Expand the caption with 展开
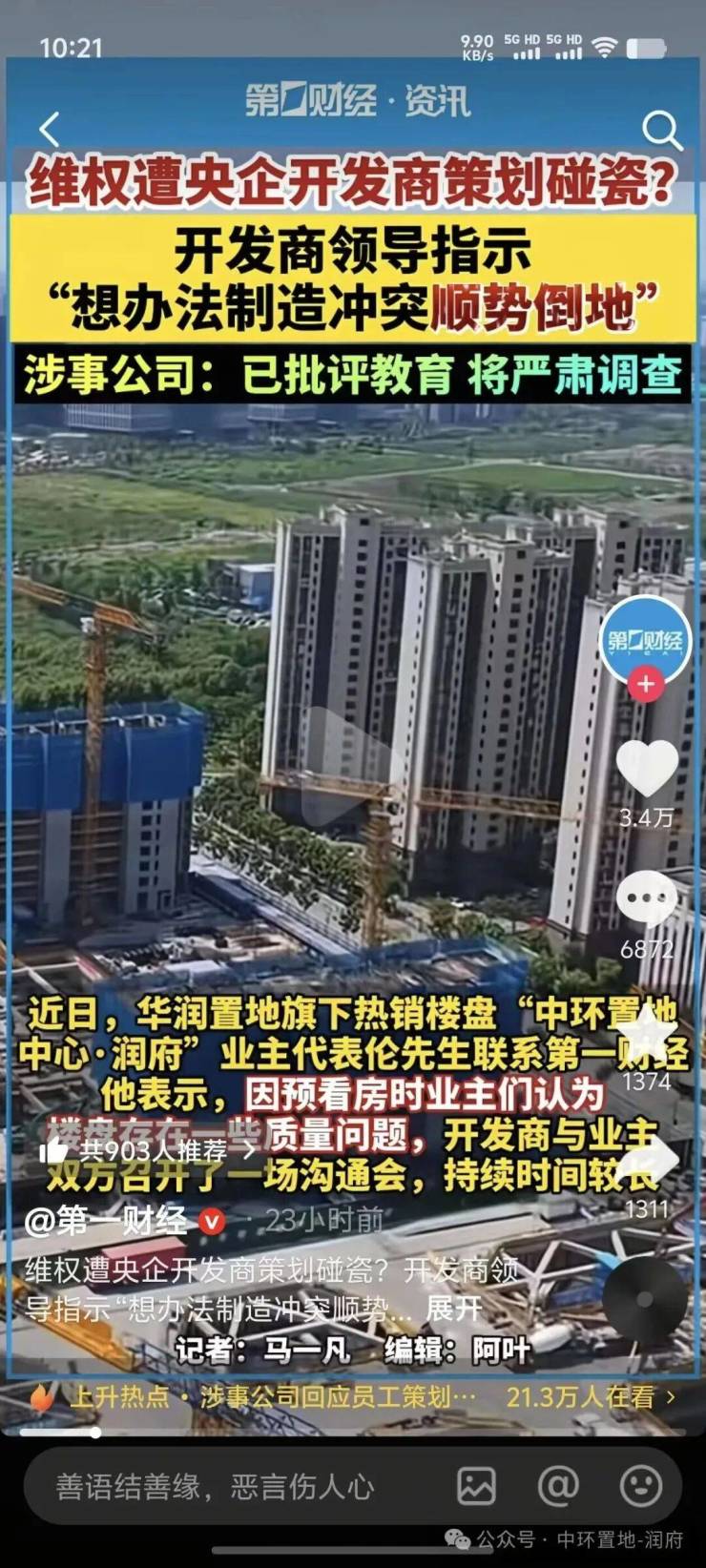Image resolution: width=706 pixels, height=1568 pixels. point(454,1308)
